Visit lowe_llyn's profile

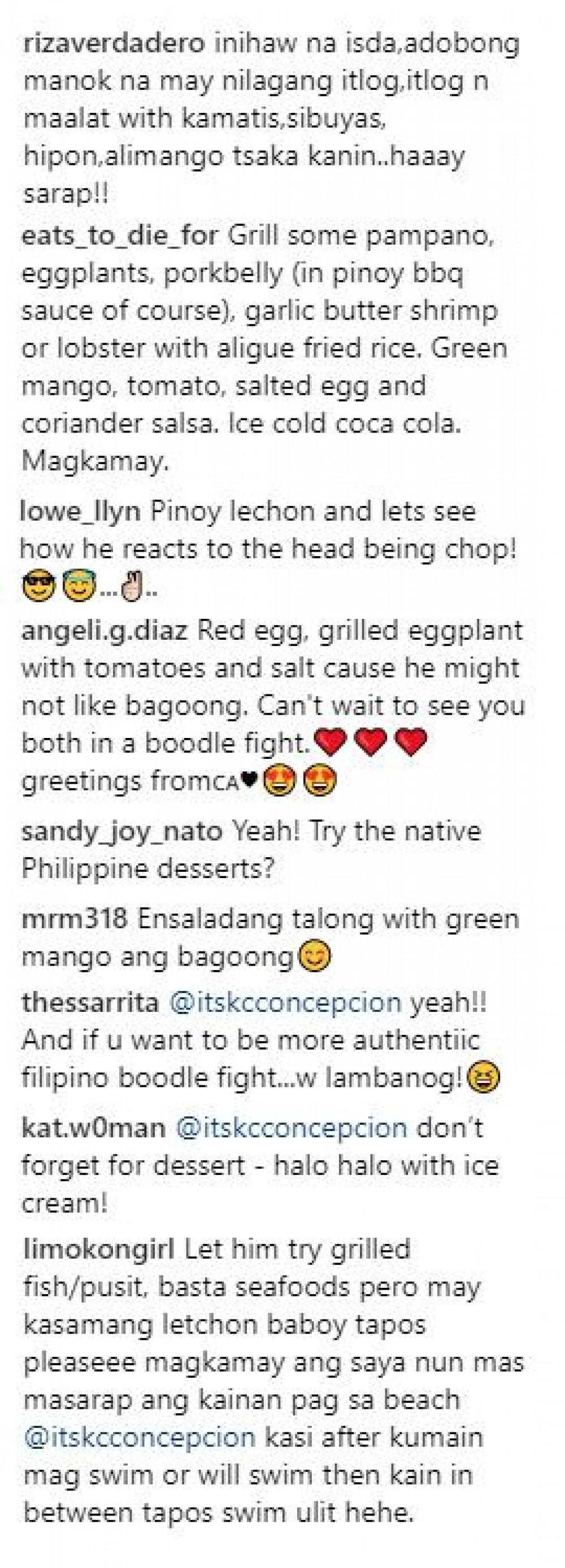(80, 512)
